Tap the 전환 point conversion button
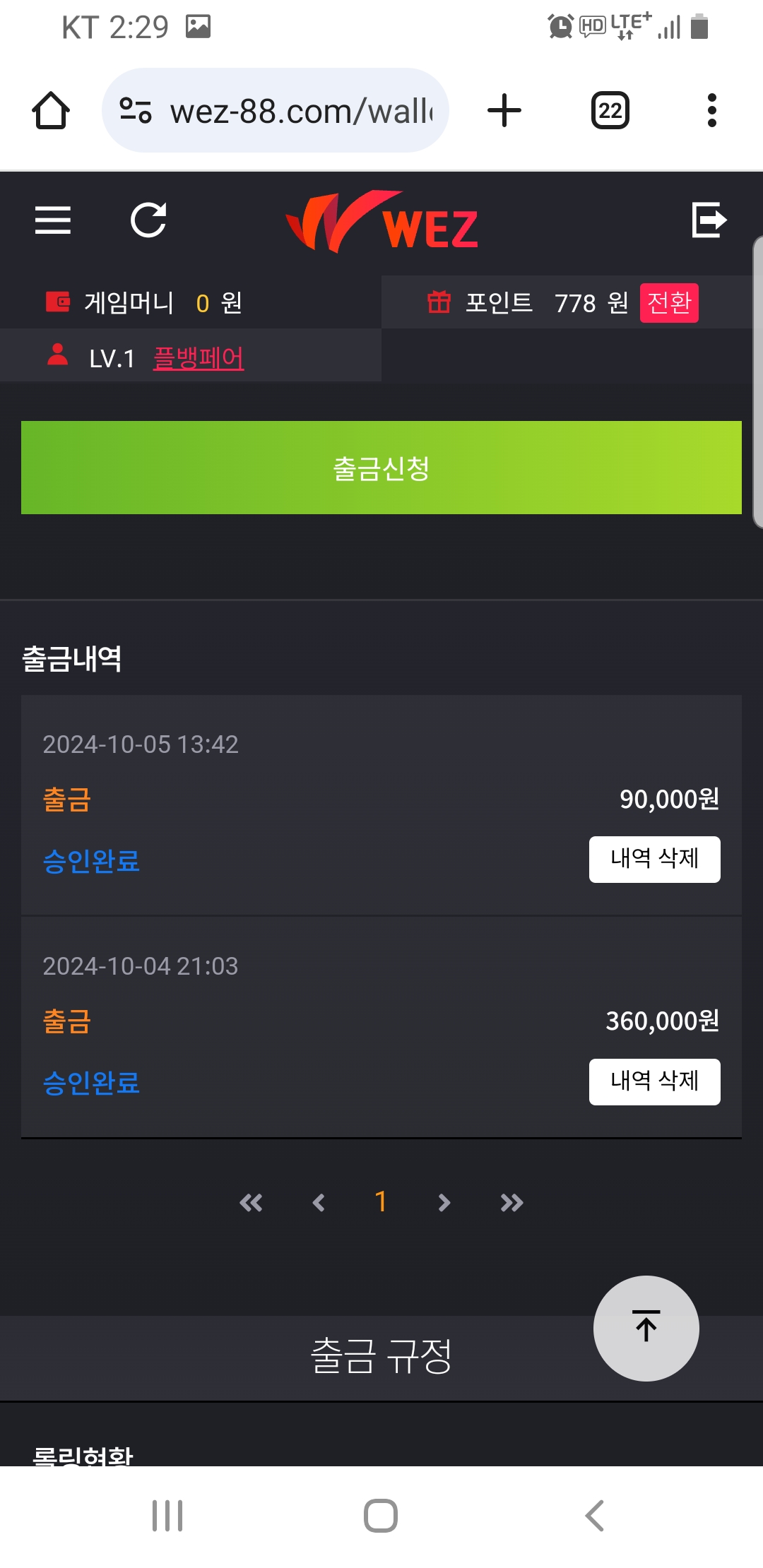The height and width of the screenshot is (1568, 763). [669, 303]
